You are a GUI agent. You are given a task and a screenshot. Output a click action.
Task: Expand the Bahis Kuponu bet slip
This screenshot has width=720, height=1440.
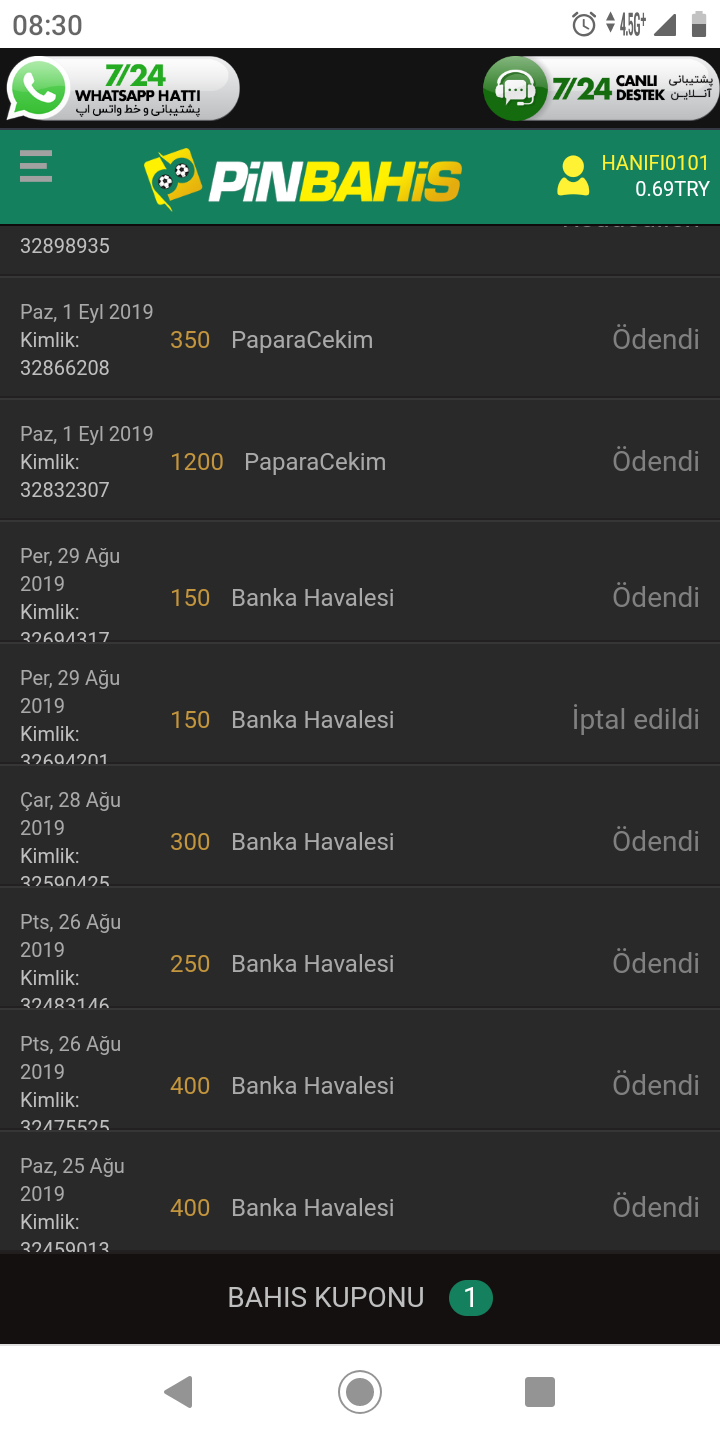(x=360, y=1298)
